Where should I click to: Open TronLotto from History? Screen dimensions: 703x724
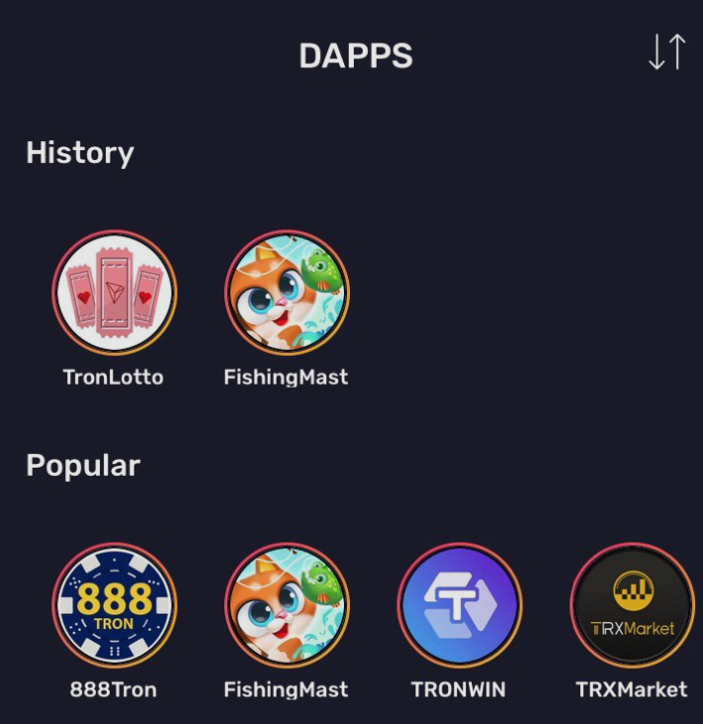113,293
